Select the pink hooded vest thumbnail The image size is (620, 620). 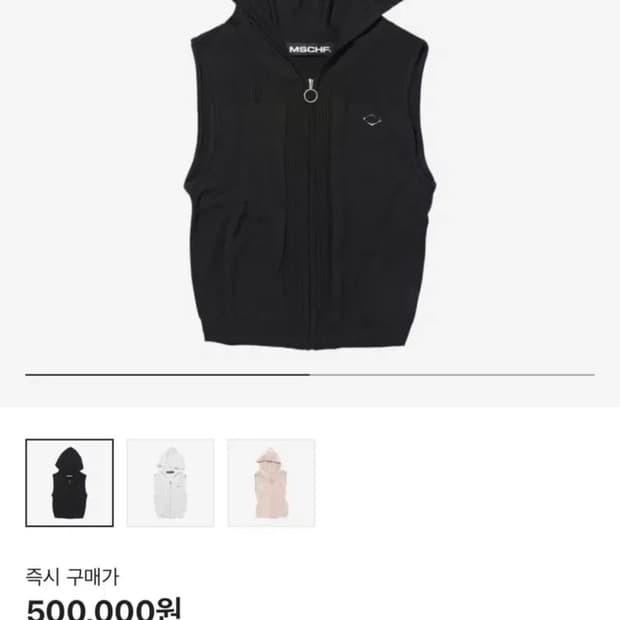click(271, 483)
